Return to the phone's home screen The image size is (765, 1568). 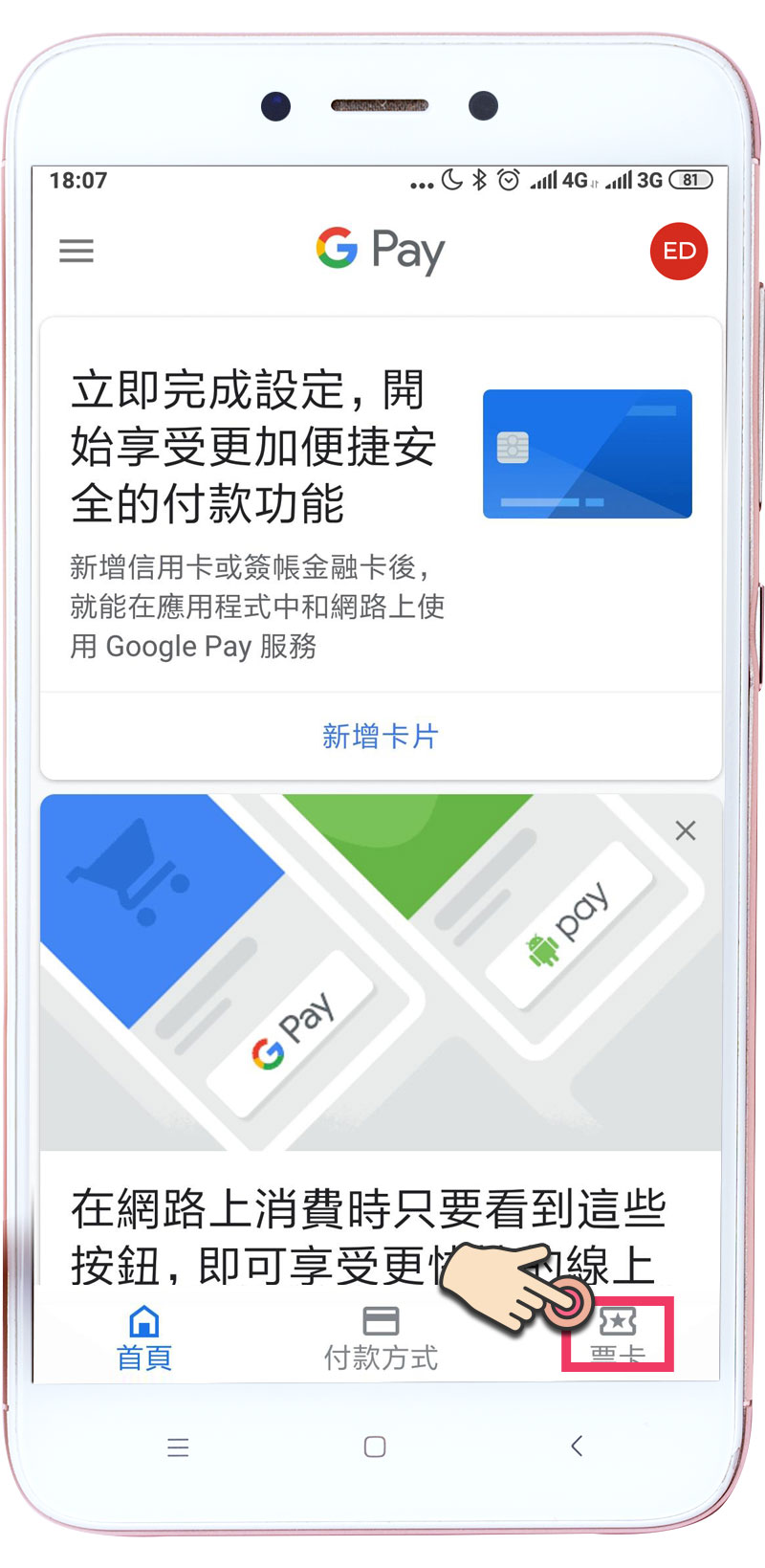point(375,1447)
